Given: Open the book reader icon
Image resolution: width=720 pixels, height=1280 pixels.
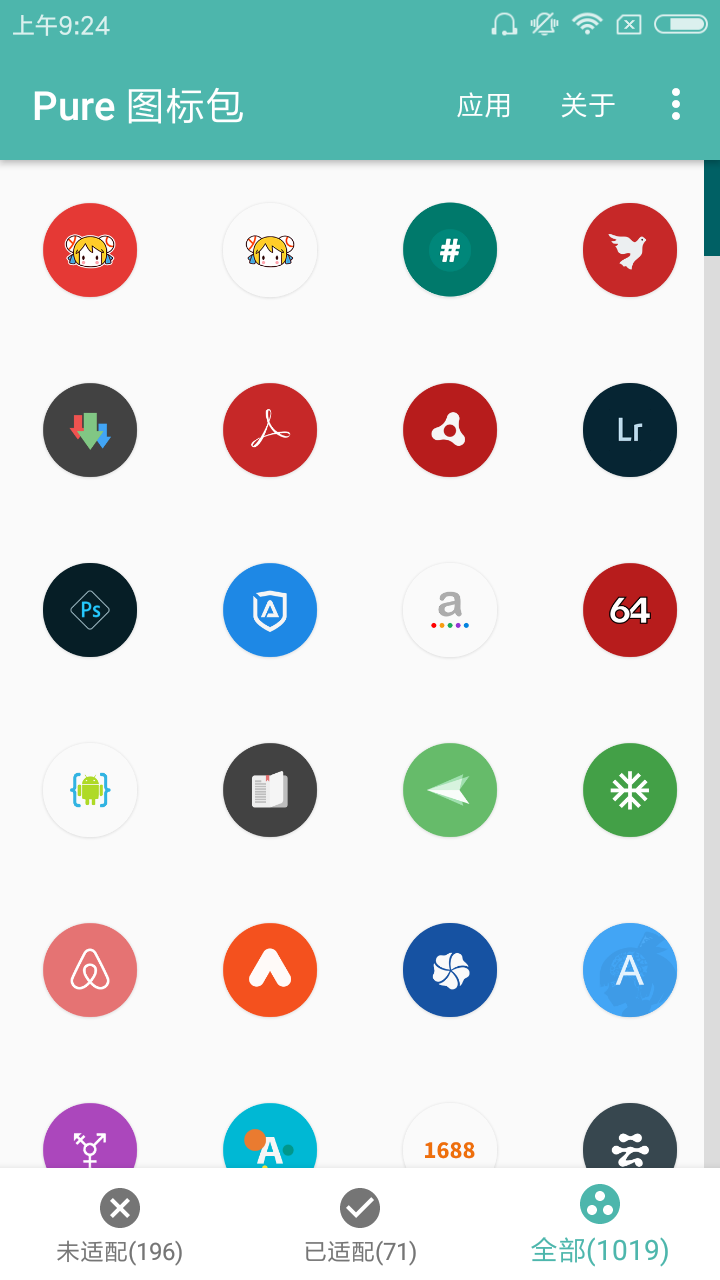Looking at the screenshot, I should (x=270, y=790).
